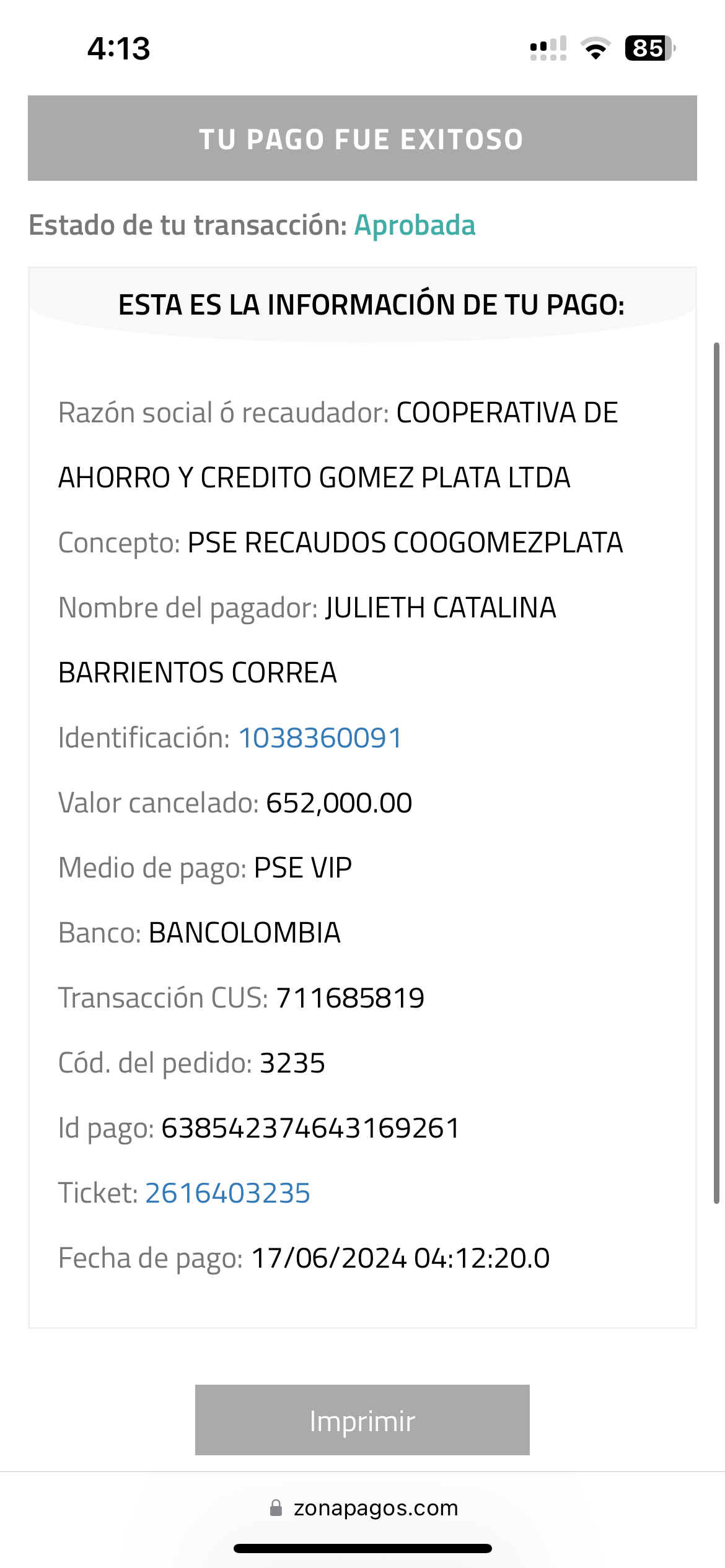
Task: Tap the zonapagos.com address bar
Action: coord(363,1508)
